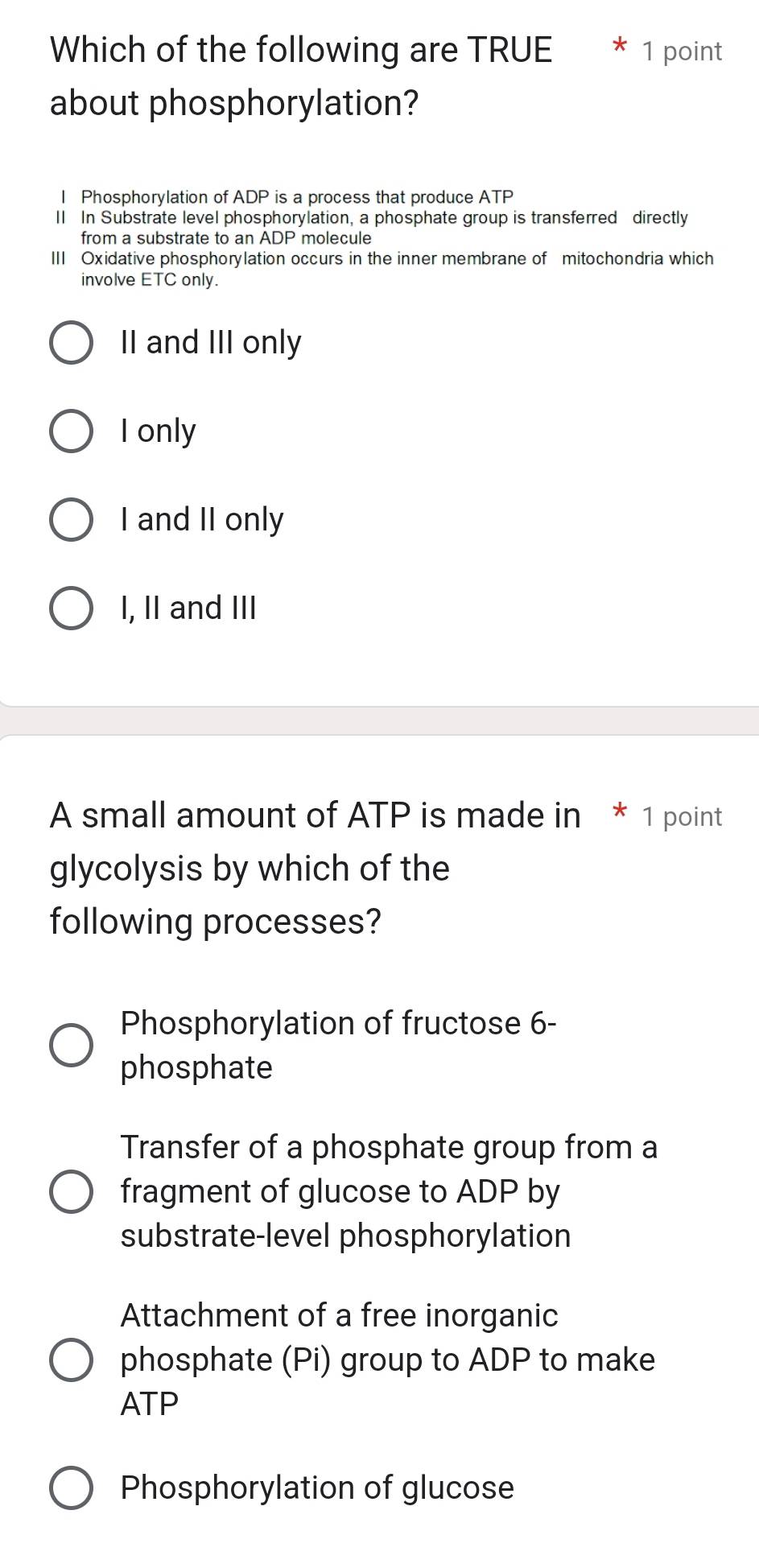Click the divider between the two questions
759x1568 pixels.
379,719
